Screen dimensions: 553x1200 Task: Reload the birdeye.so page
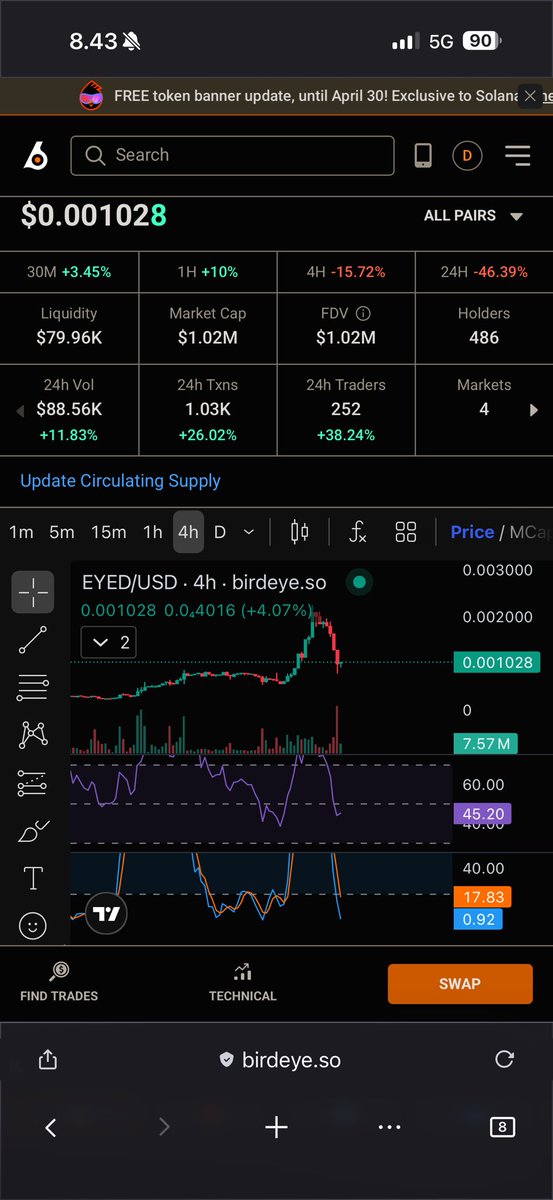click(x=504, y=1059)
